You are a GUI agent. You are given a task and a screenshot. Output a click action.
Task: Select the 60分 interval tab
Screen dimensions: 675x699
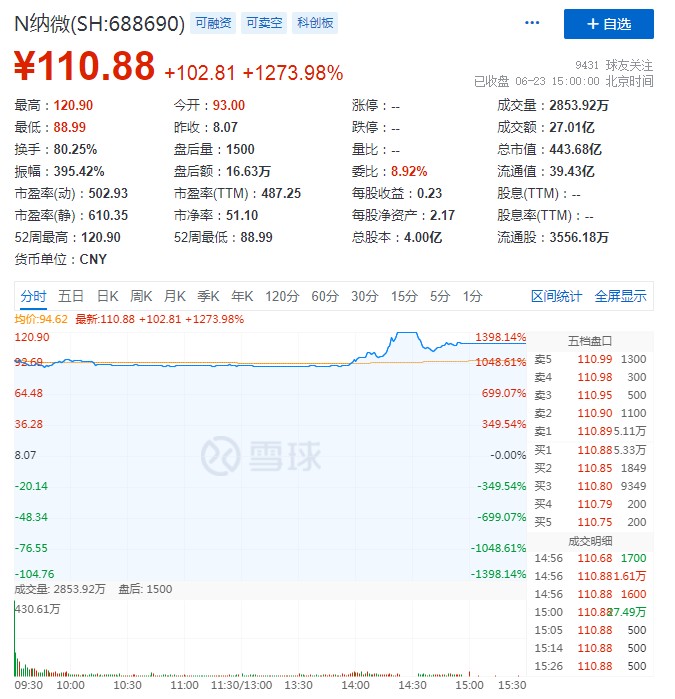(x=325, y=296)
